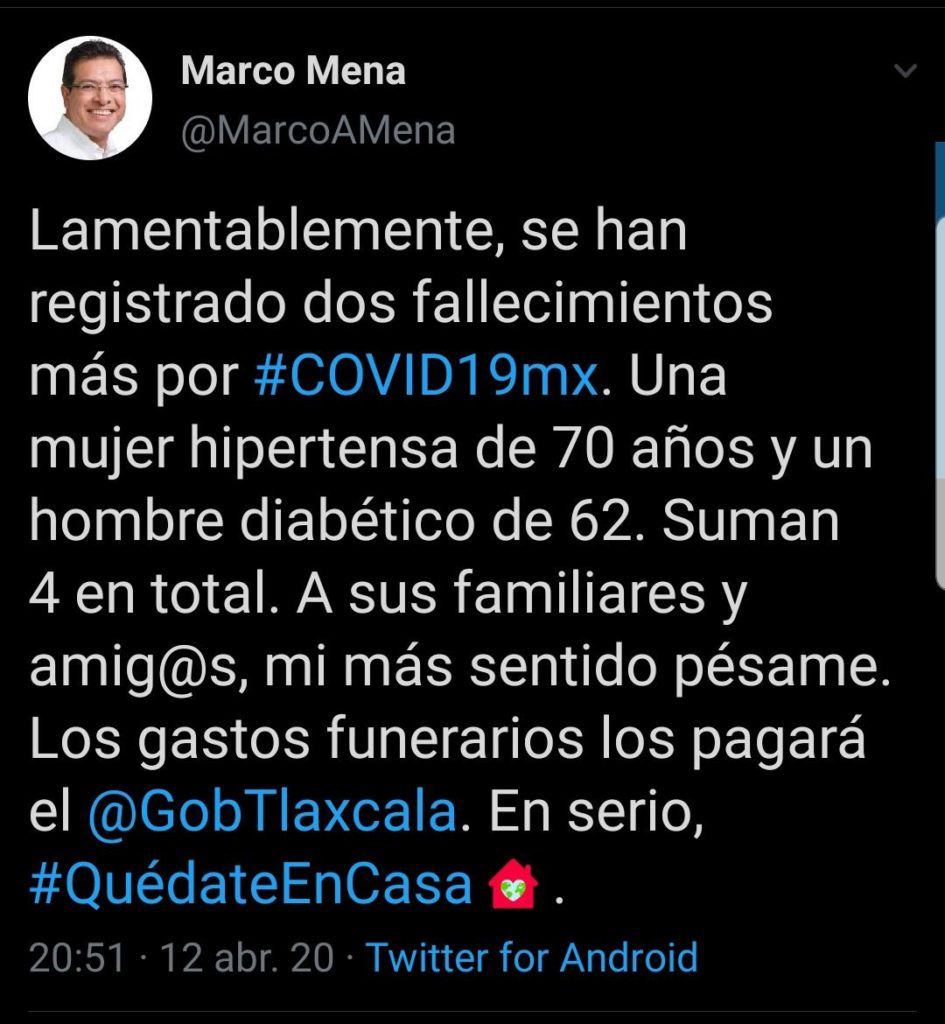Open the #QuédateEnCasa hashtag
Viewport: 945px width, 1024px height.
(251, 883)
